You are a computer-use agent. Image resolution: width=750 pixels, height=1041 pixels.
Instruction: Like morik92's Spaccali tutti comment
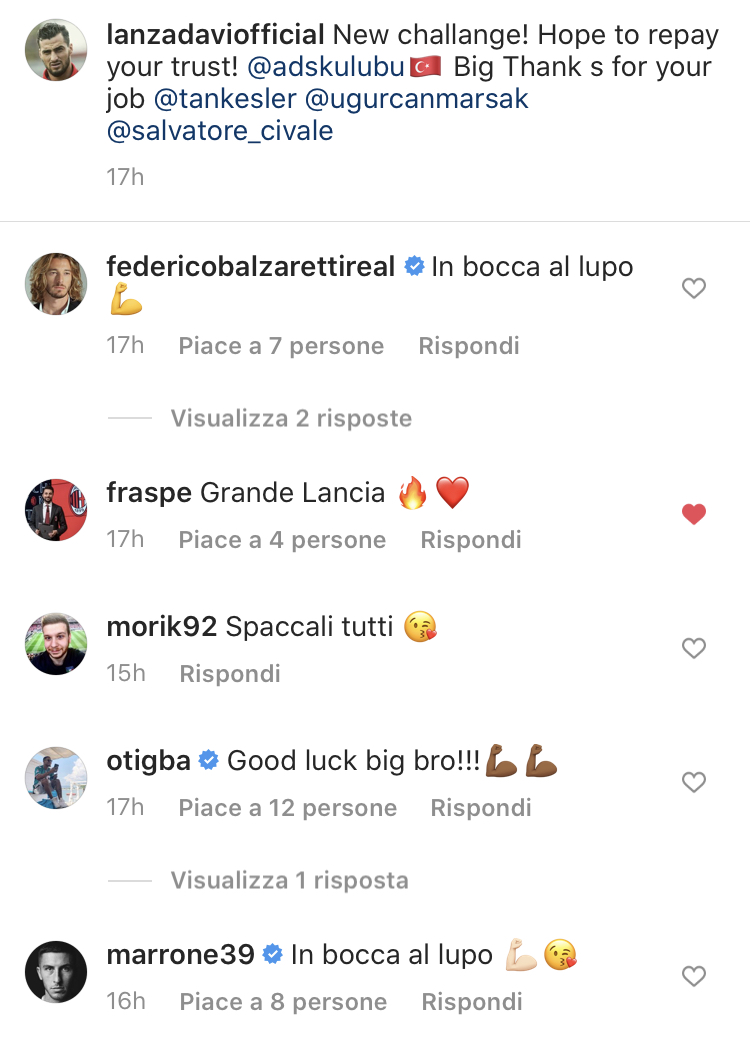pyautogui.click(x=693, y=649)
